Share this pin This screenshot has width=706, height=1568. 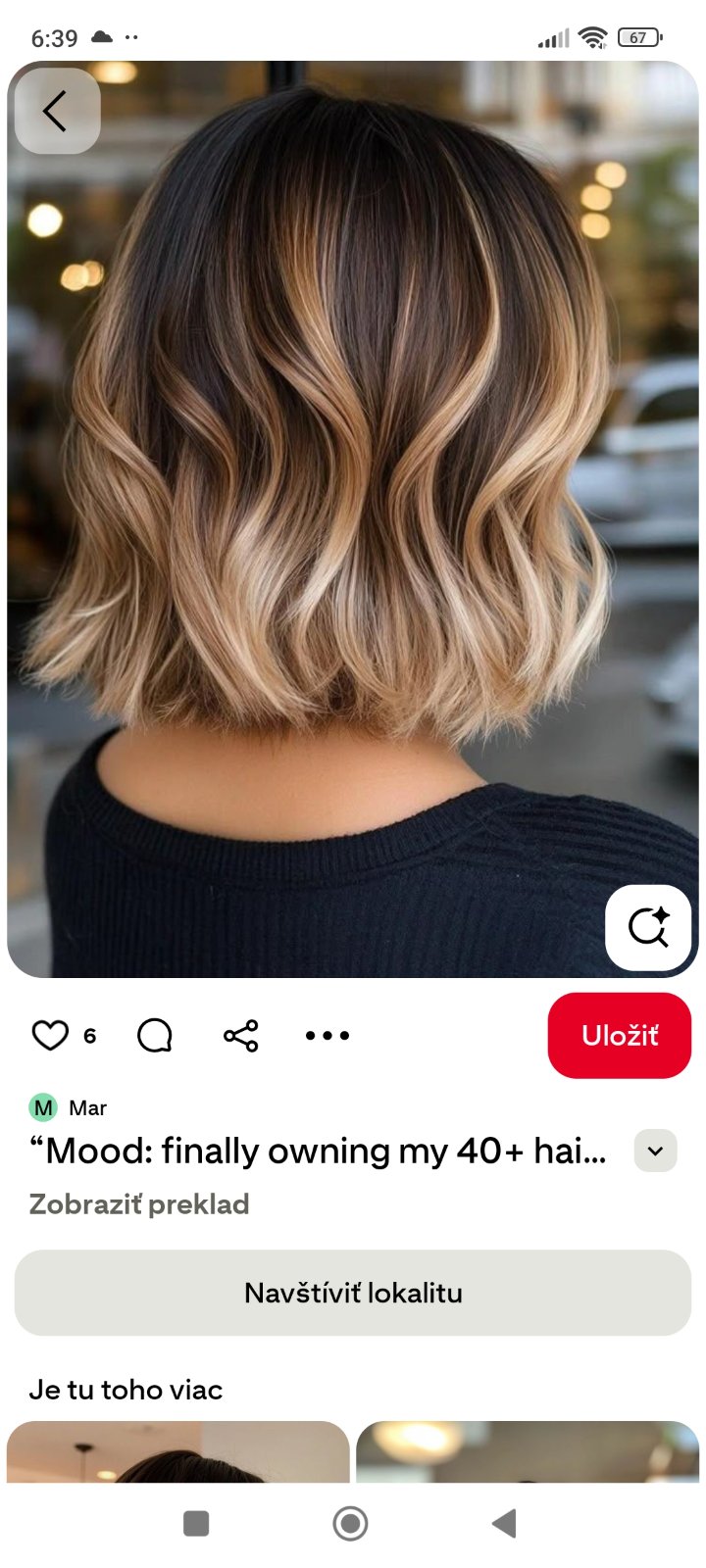240,1035
